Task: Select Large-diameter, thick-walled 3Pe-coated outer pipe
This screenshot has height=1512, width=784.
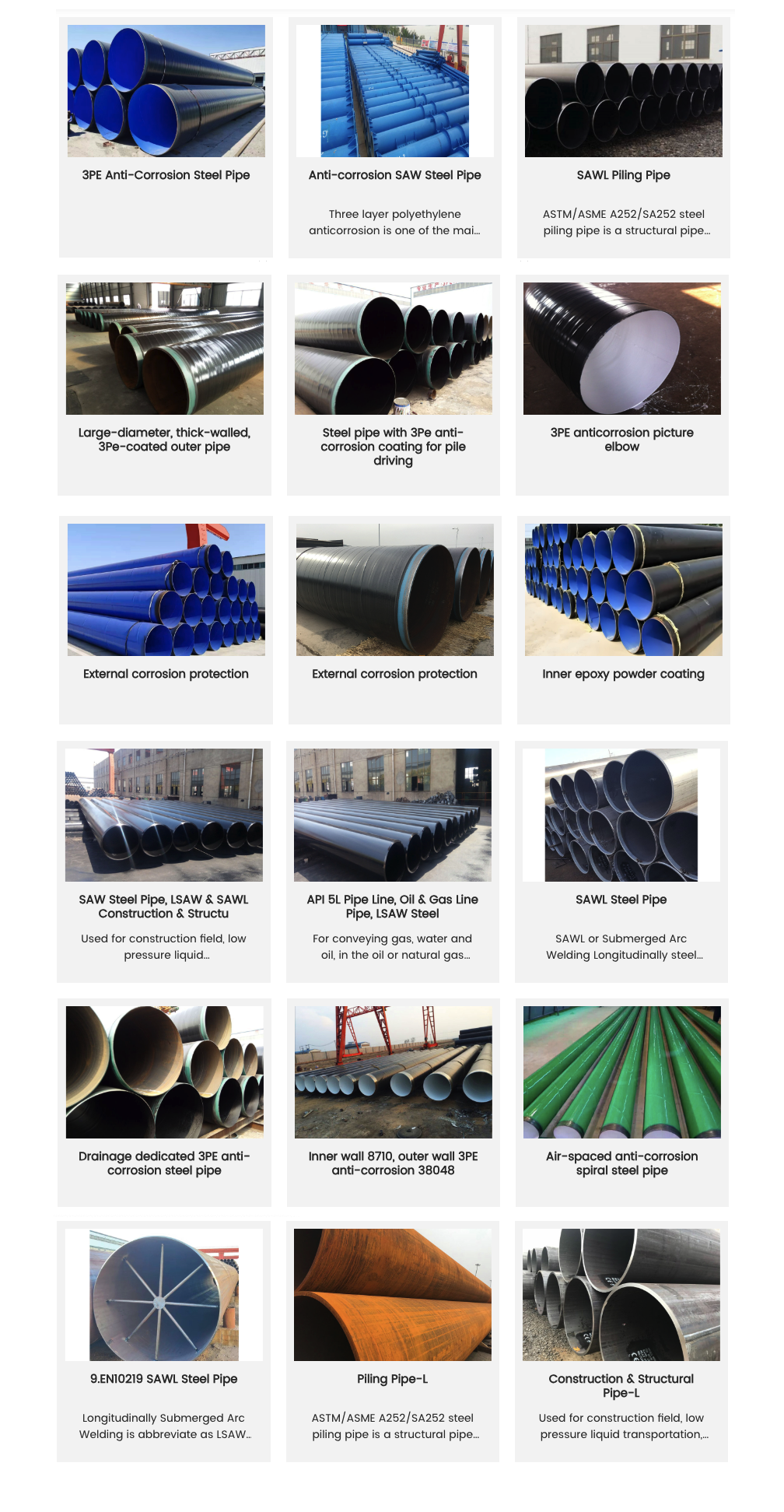Action: click(x=164, y=440)
